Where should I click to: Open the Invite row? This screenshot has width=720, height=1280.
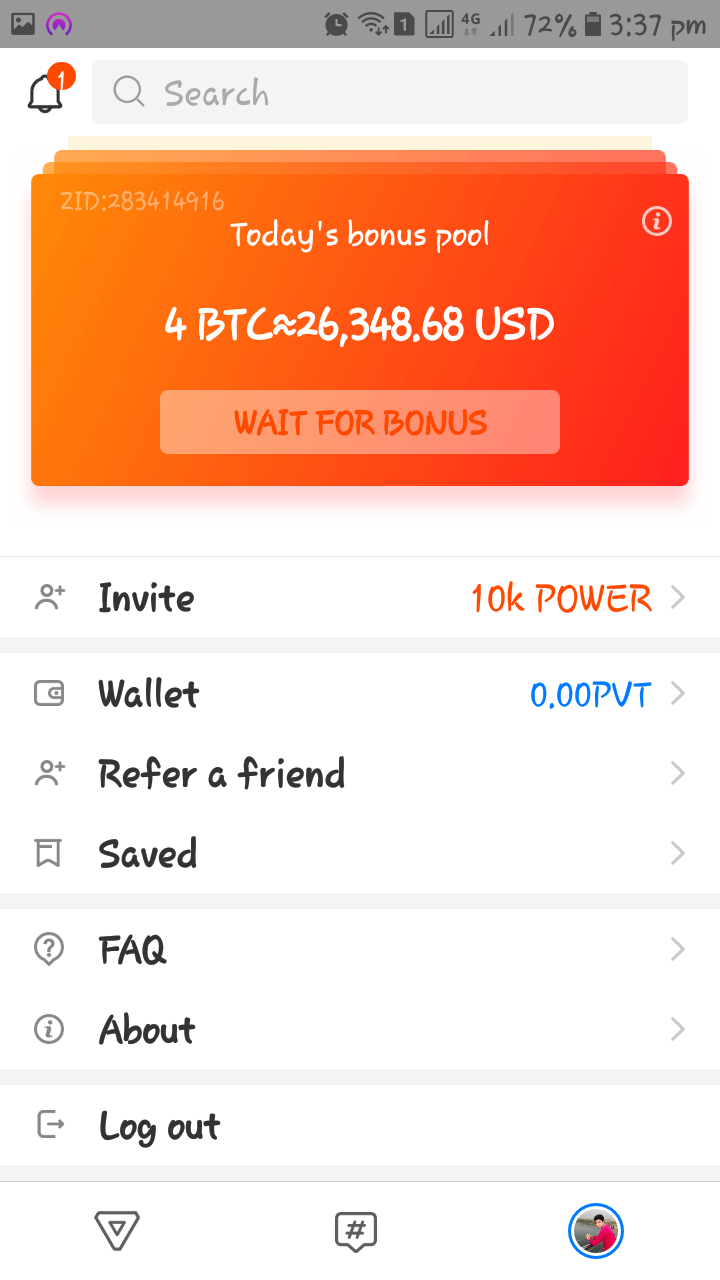pos(360,598)
